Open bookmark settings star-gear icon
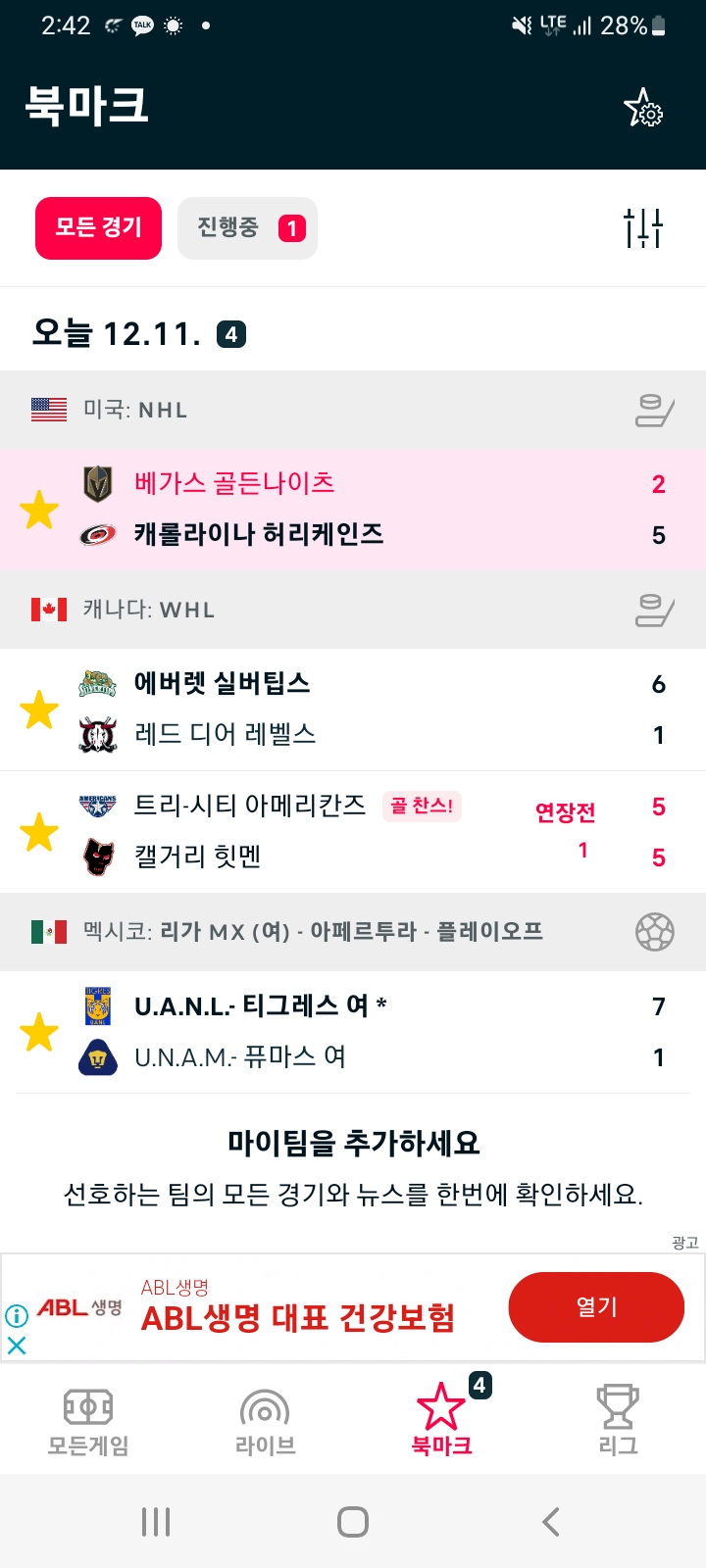This screenshot has width=706, height=1568. 643,108
